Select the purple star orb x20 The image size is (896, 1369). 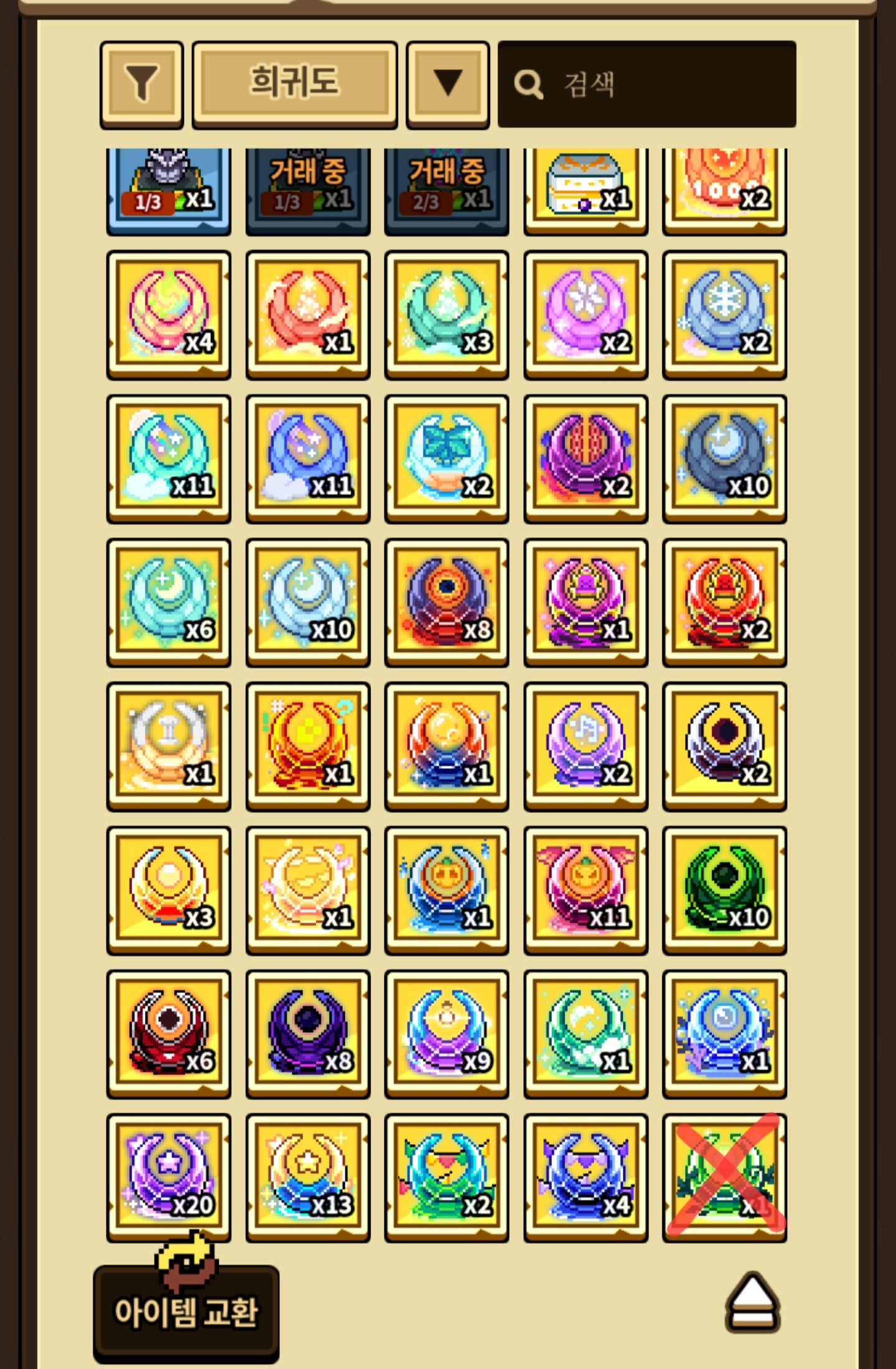pyautogui.click(x=169, y=1177)
